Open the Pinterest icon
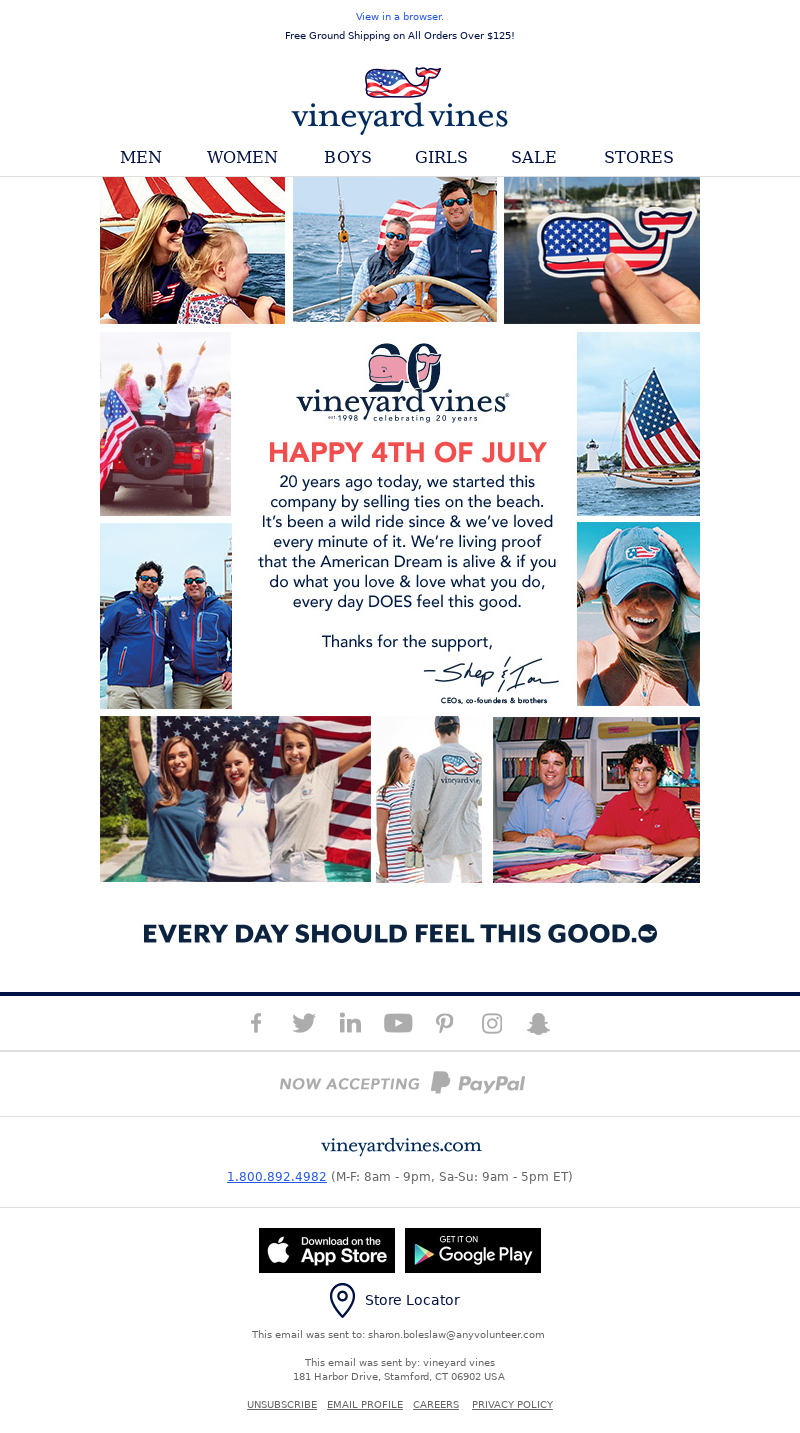 point(445,1023)
